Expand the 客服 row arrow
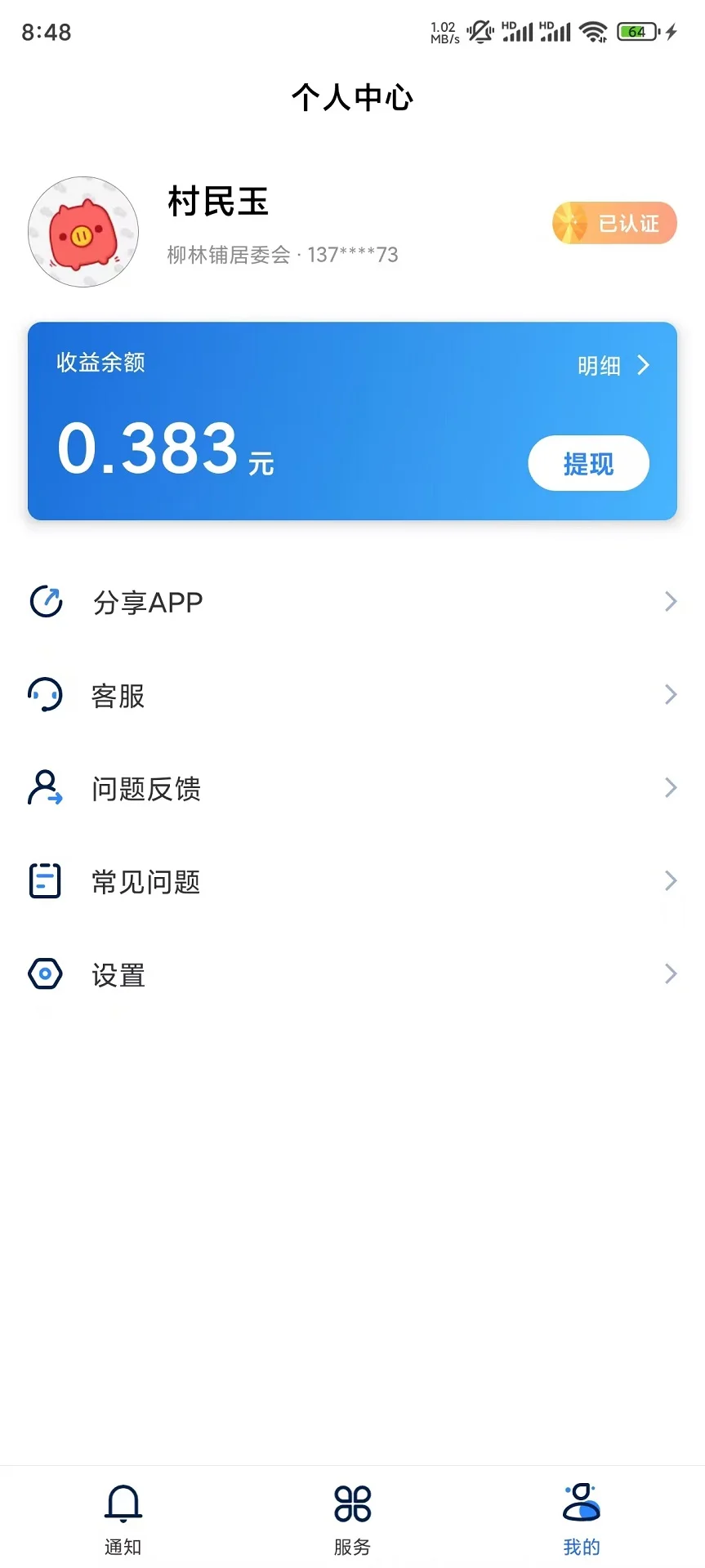Image resolution: width=705 pixels, height=1568 pixels. click(671, 695)
